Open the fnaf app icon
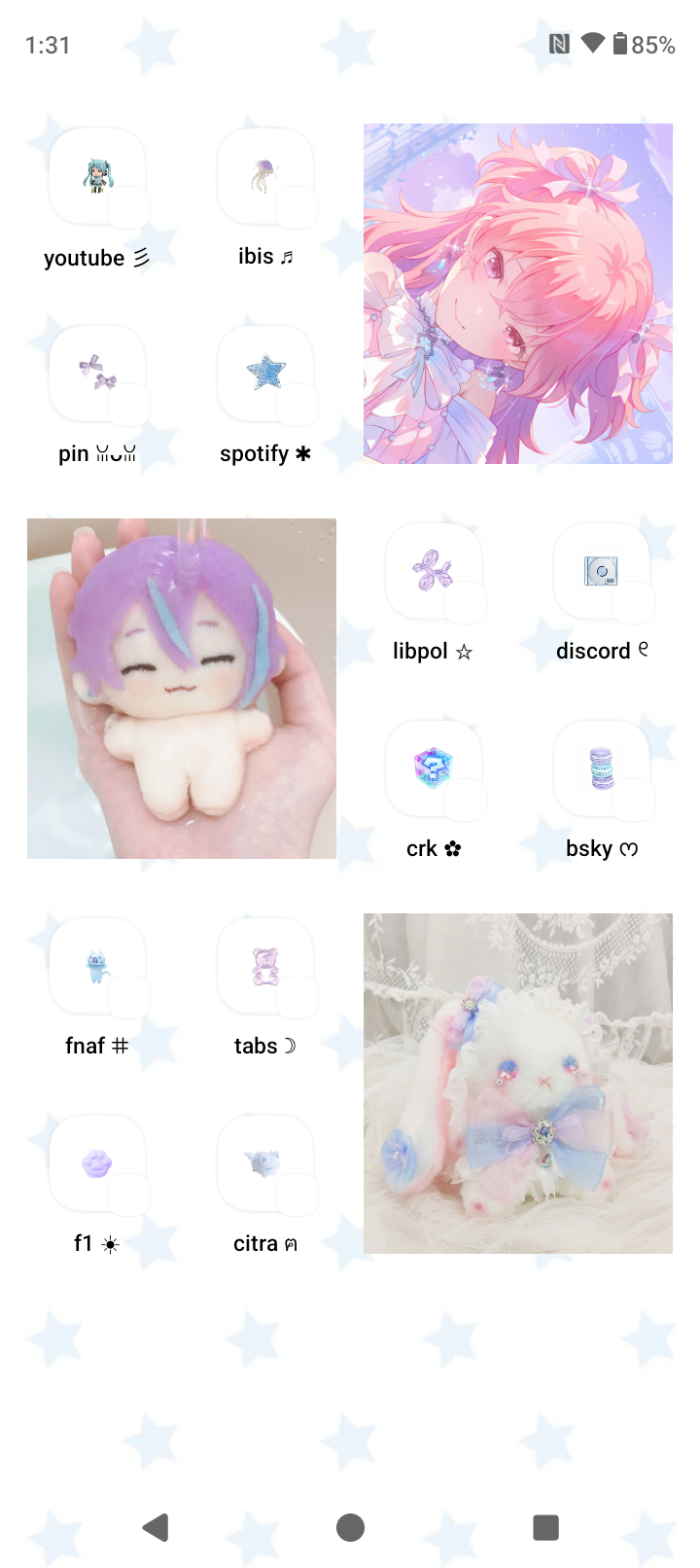Screen dimensions: 700x1568 [97, 967]
